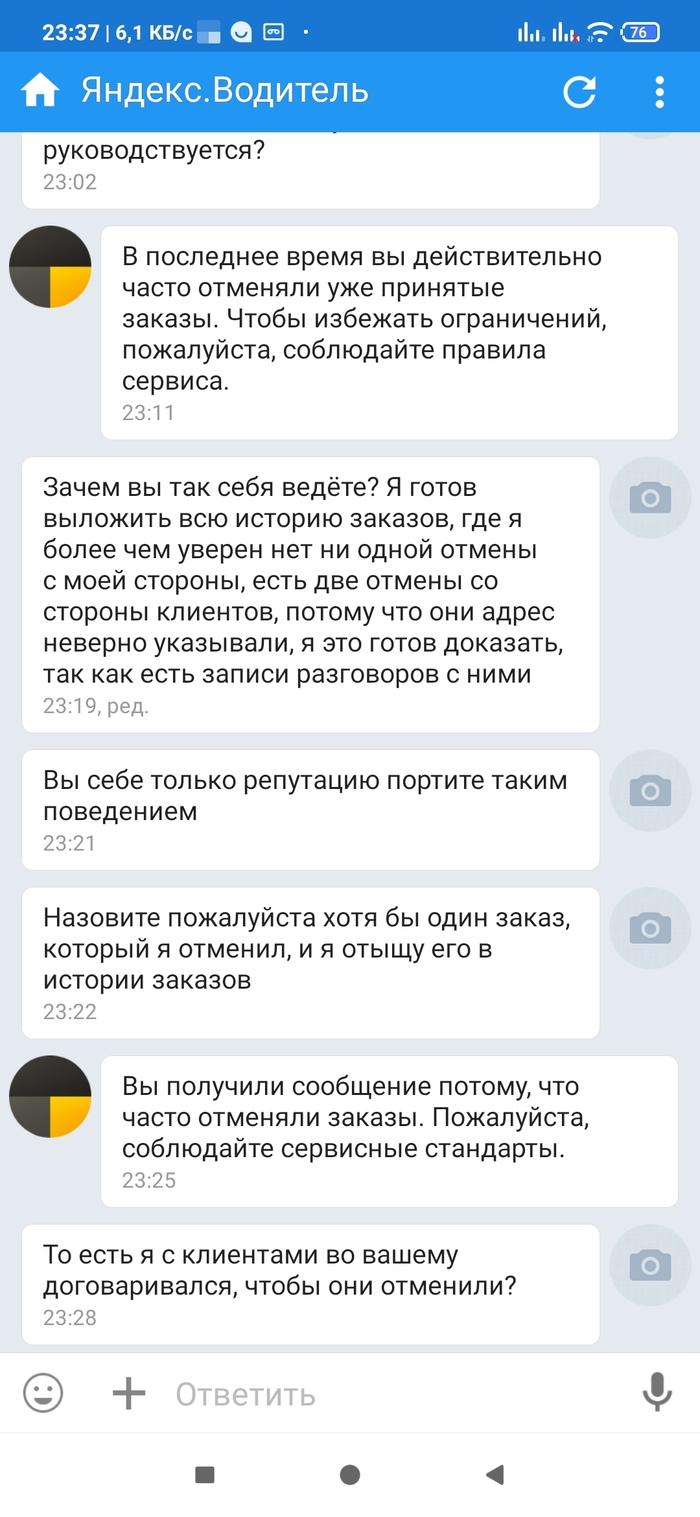The image size is (700, 1517).
Task: Focus the Ответить message field
Action: [x=390, y=1394]
